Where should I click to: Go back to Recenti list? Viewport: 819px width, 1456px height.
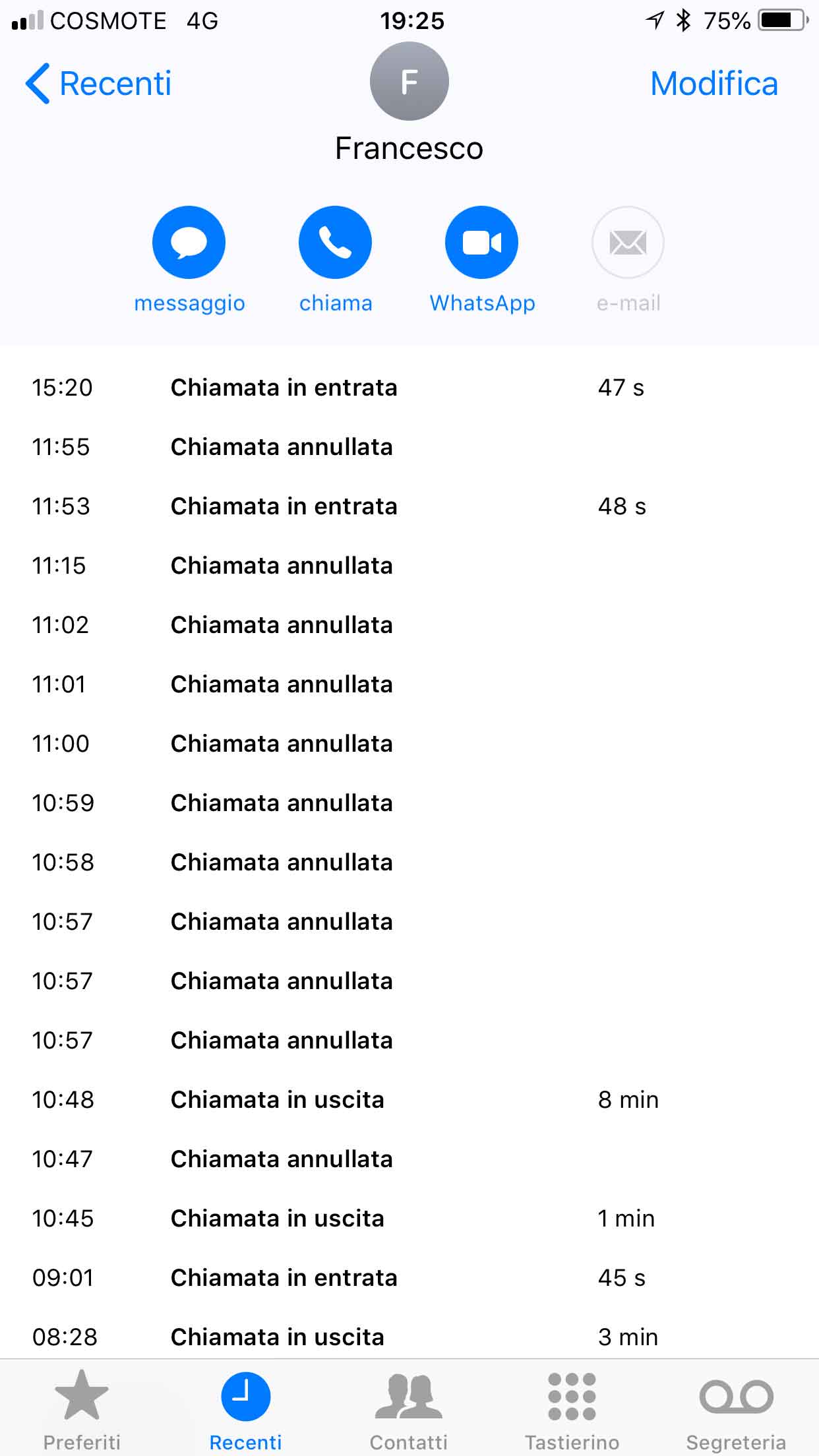pos(98,84)
